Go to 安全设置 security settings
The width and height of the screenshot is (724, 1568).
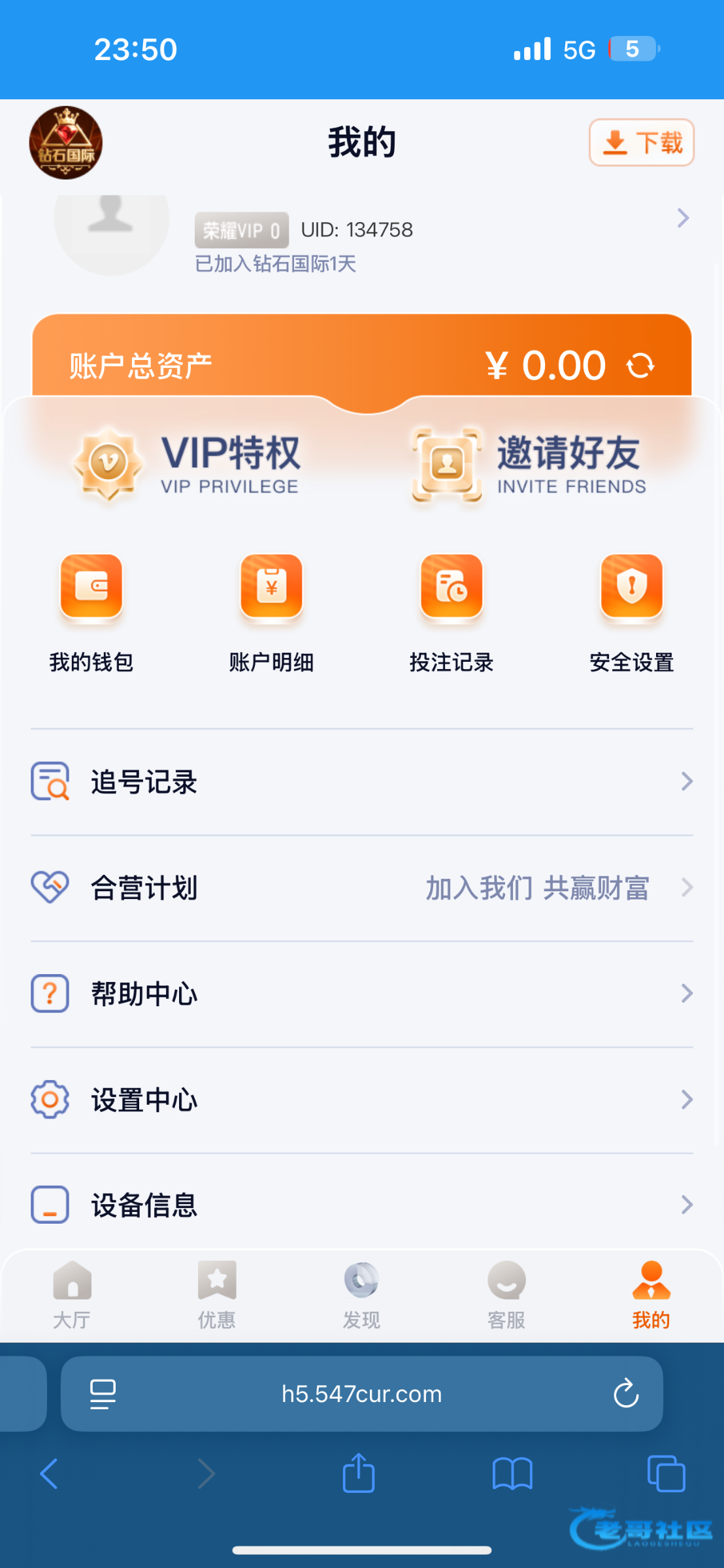632,613
